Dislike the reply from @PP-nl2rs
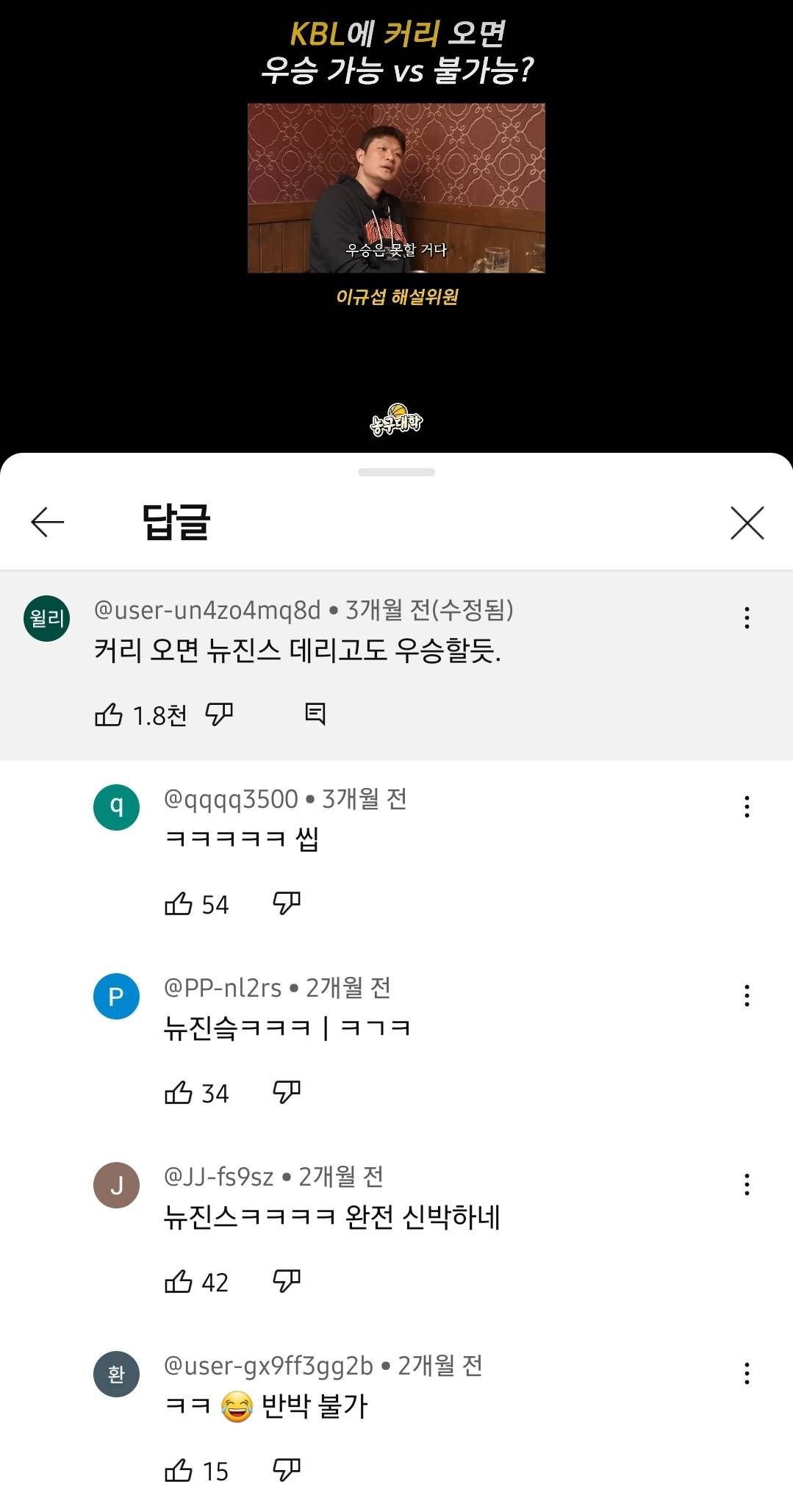The image size is (793, 1512). click(287, 1092)
